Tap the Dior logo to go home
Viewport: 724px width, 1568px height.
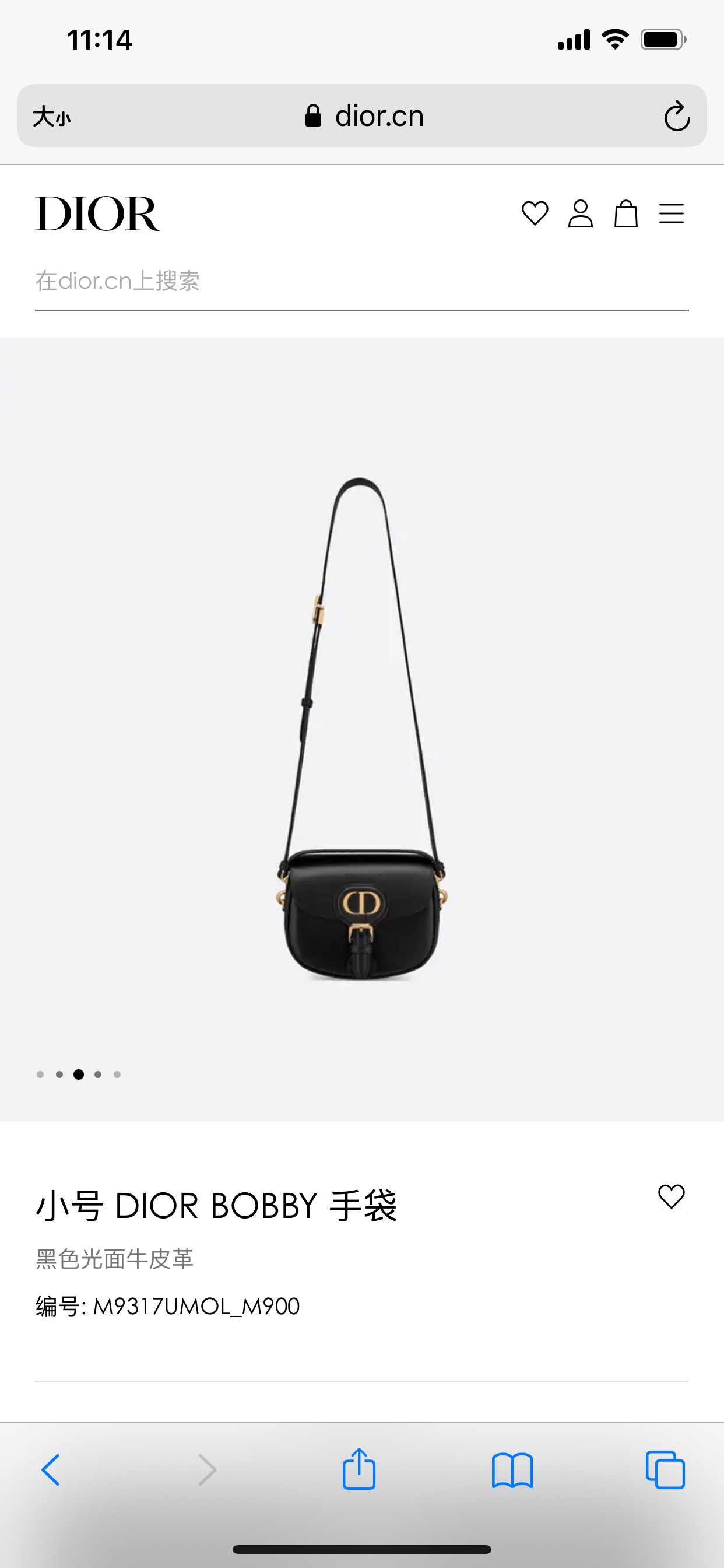(97, 213)
